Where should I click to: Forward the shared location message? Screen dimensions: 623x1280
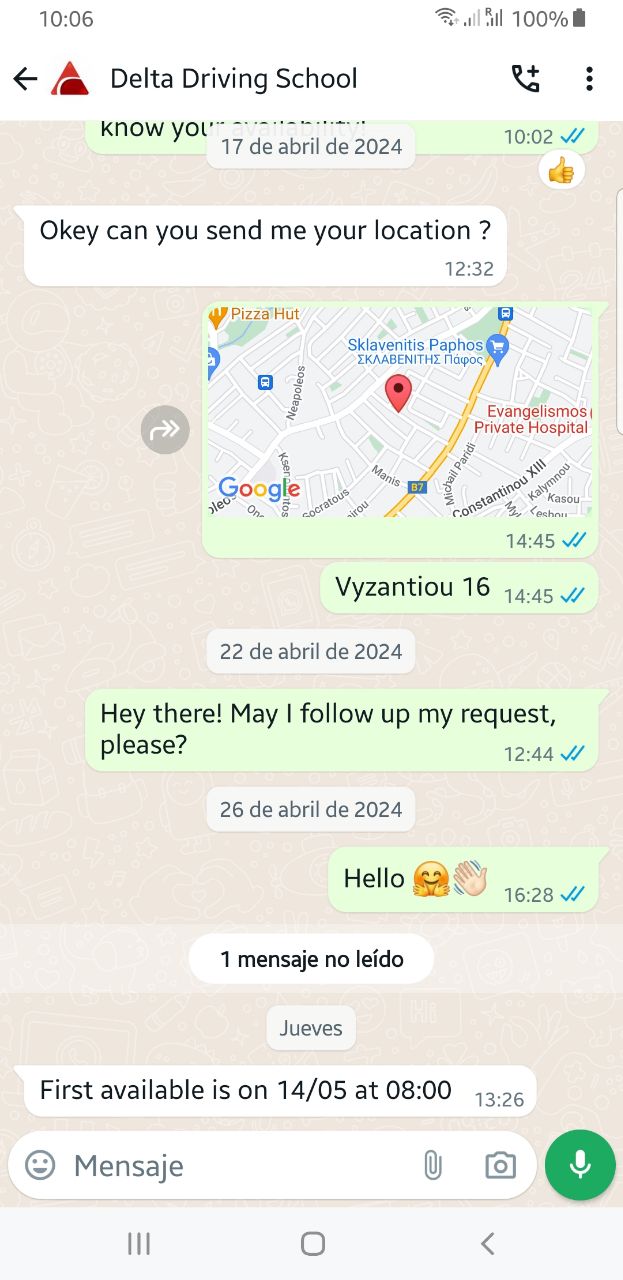pyautogui.click(x=165, y=430)
